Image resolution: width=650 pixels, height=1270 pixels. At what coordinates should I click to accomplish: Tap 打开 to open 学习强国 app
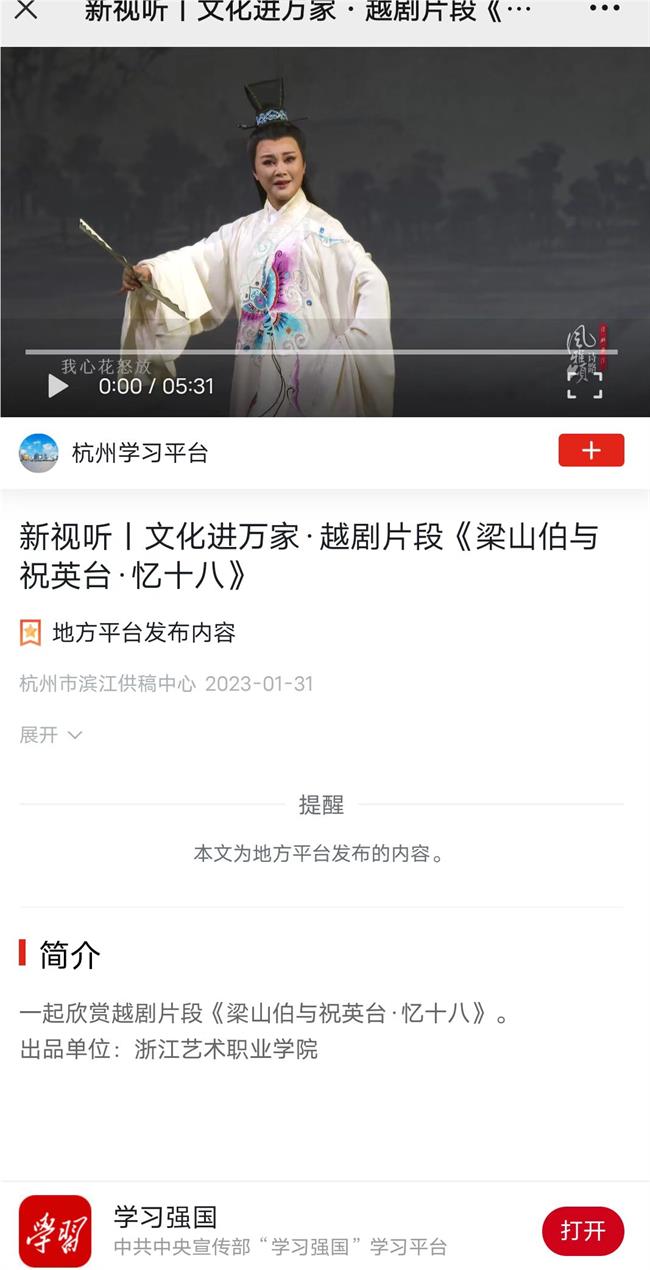(582, 1231)
